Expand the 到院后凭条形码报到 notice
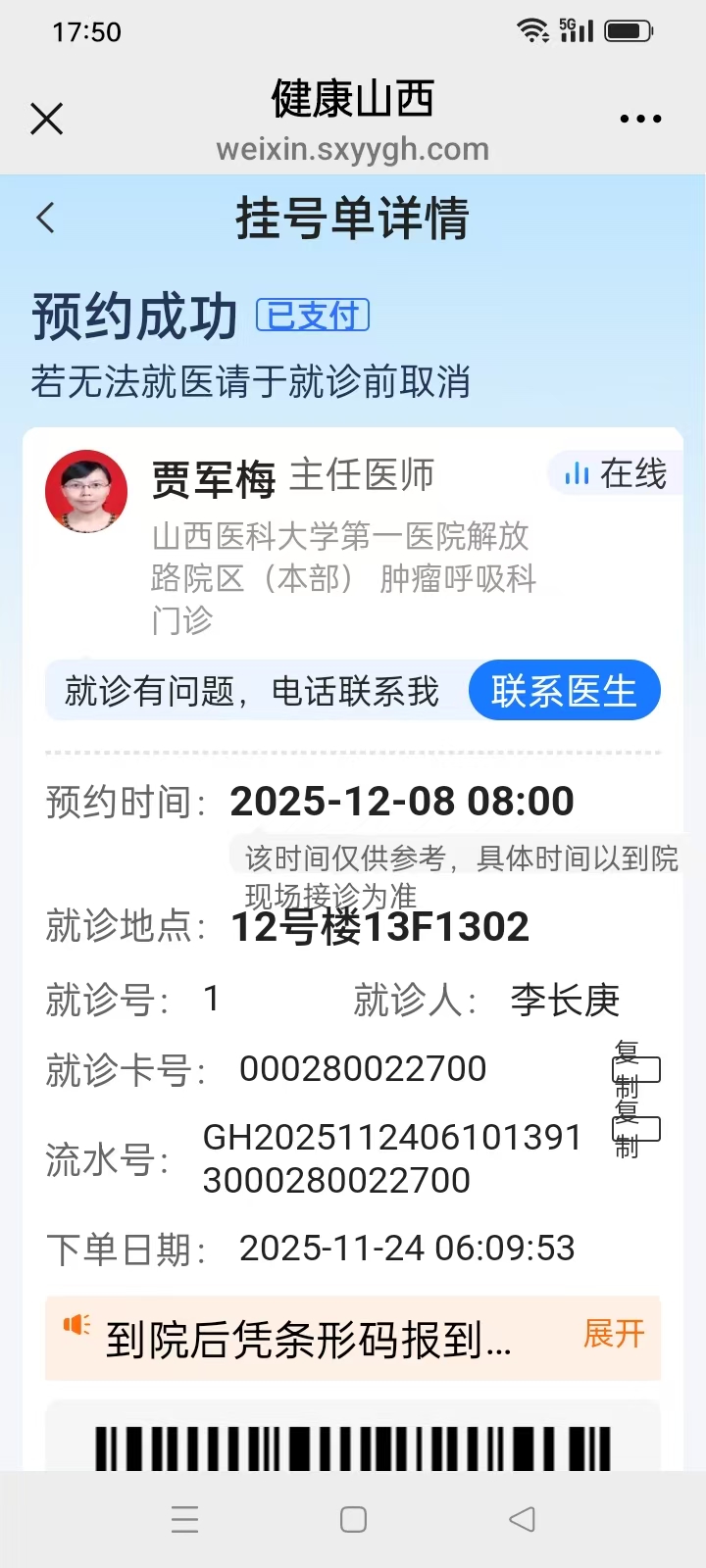 coord(614,1334)
